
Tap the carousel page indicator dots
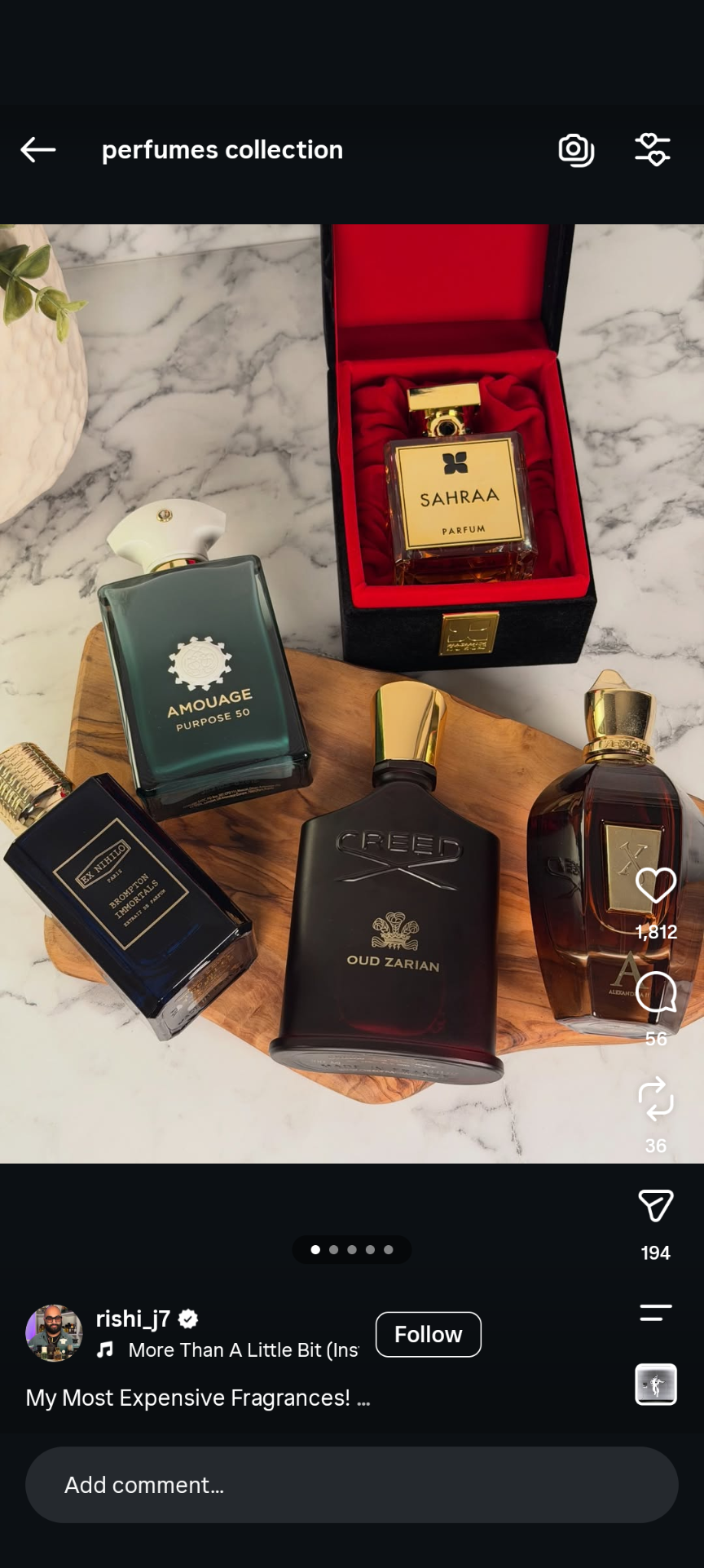[x=352, y=1249]
